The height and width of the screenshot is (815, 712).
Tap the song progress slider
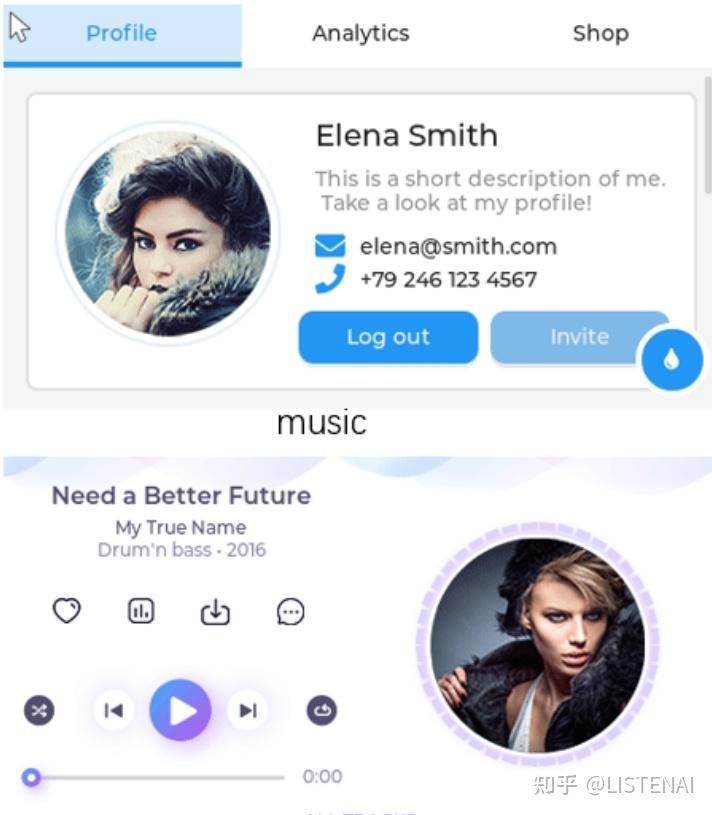[x=158, y=777]
